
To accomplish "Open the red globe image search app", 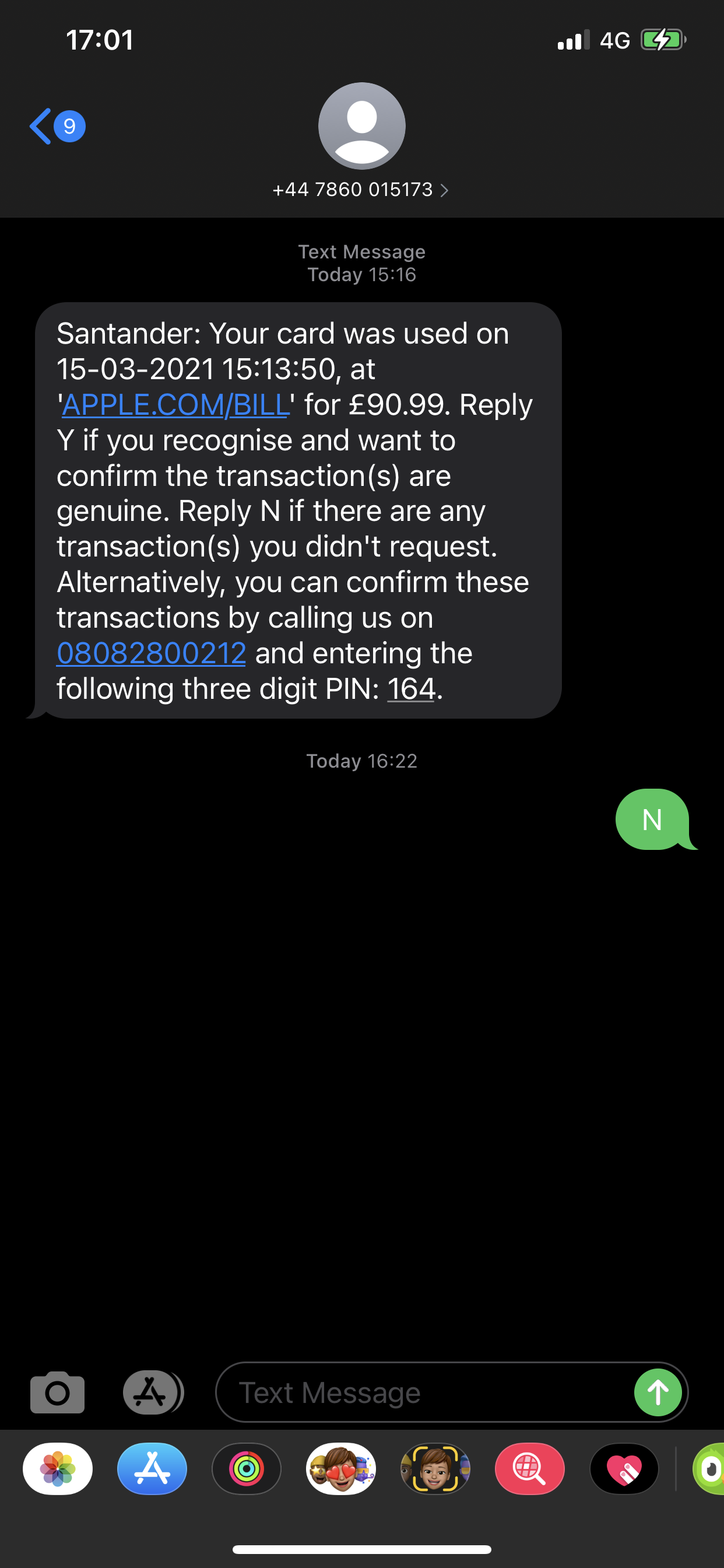I will pyautogui.click(x=529, y=1469).
